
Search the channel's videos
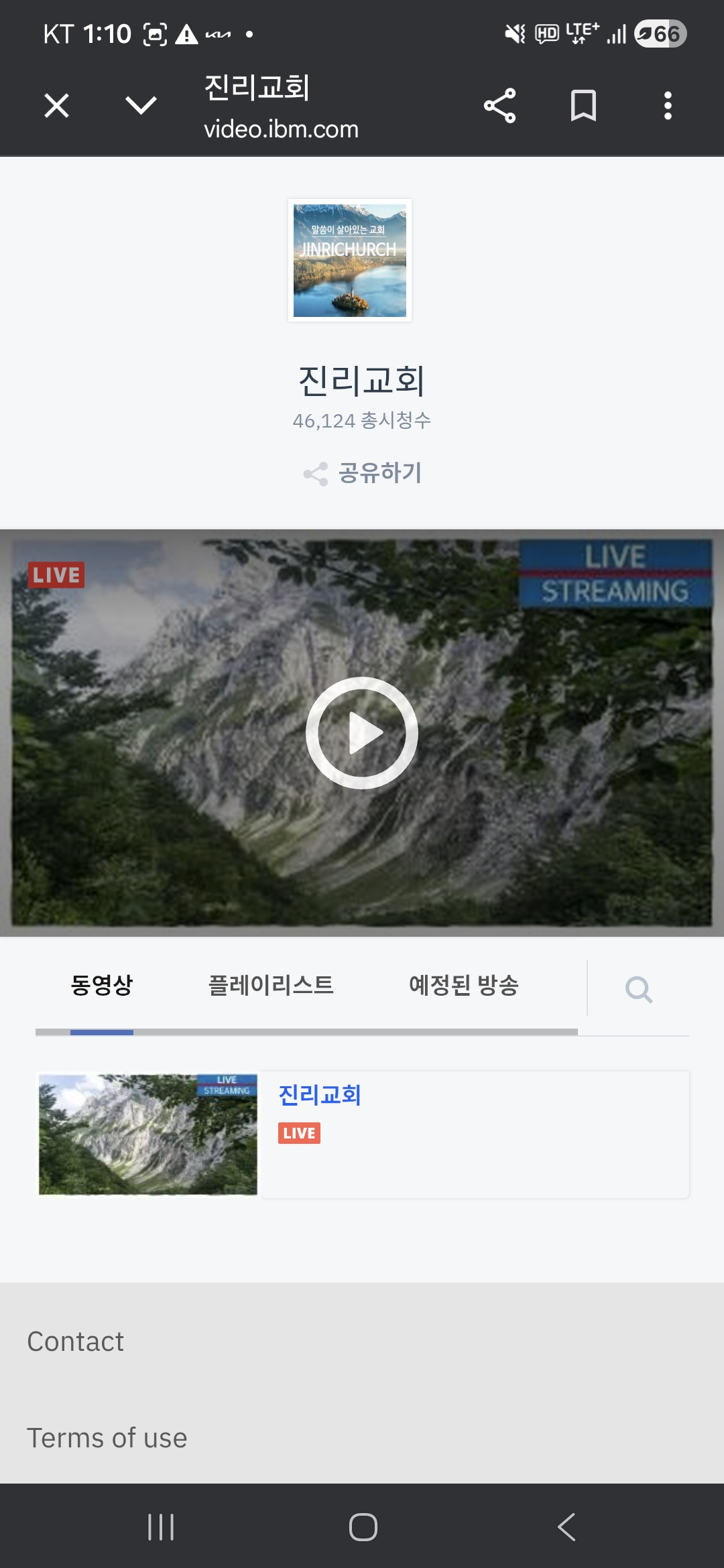point(638,989)
